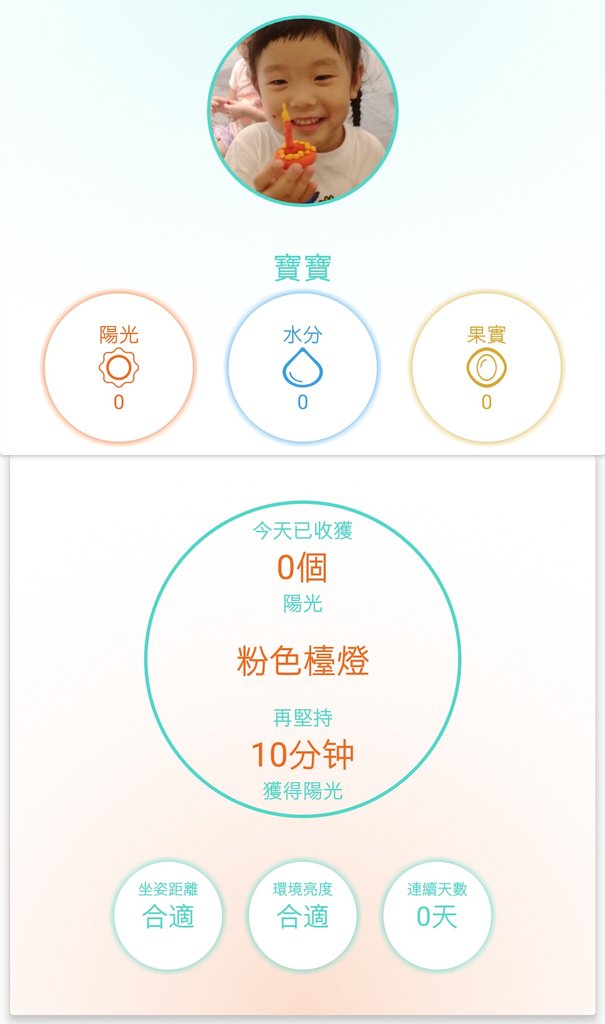Open the 水分 water circle
This screenshot has height=1024, width=605.
303,367
